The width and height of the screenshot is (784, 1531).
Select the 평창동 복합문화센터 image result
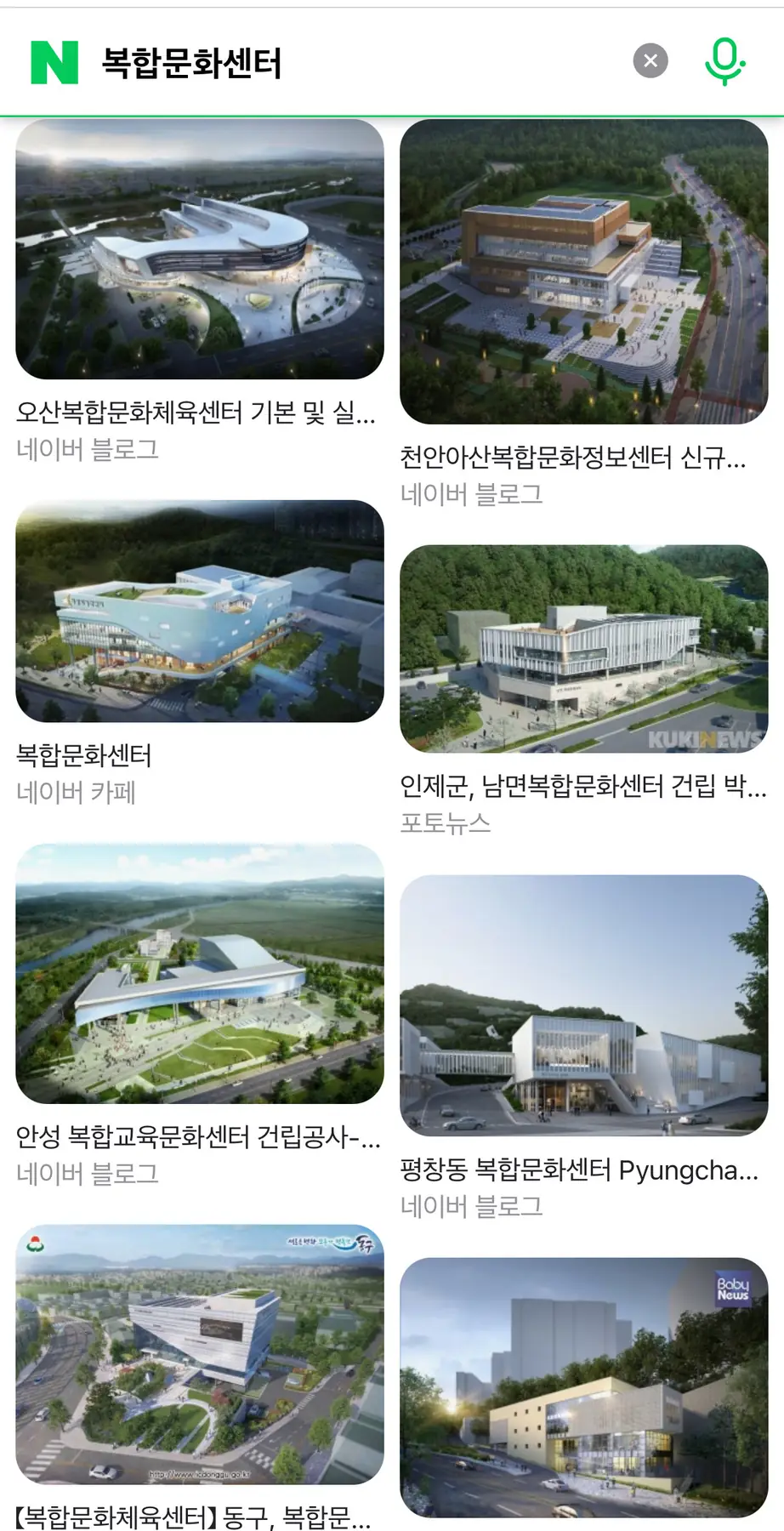[x=584, y=1005]
